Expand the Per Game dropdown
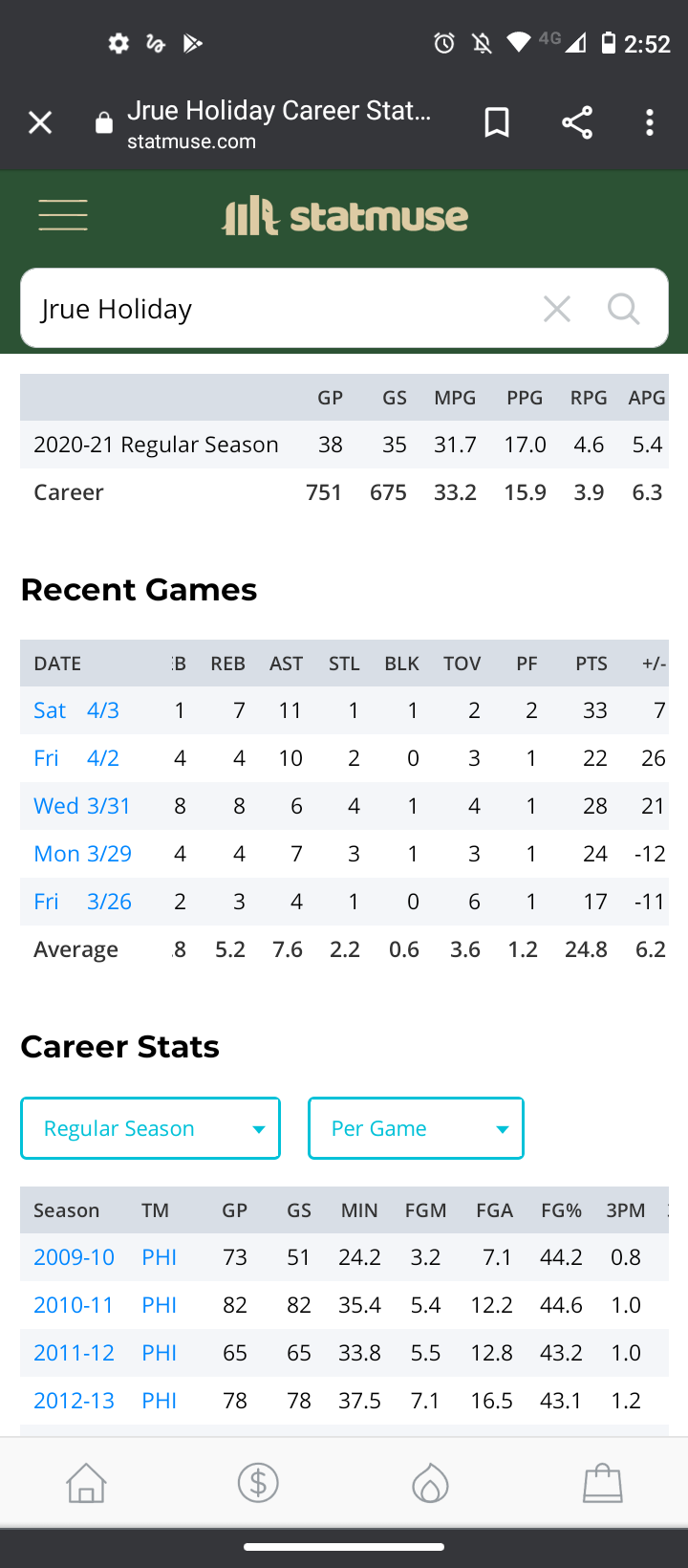The height and width of the screenshot is (1568, 688). point(416,1128)
